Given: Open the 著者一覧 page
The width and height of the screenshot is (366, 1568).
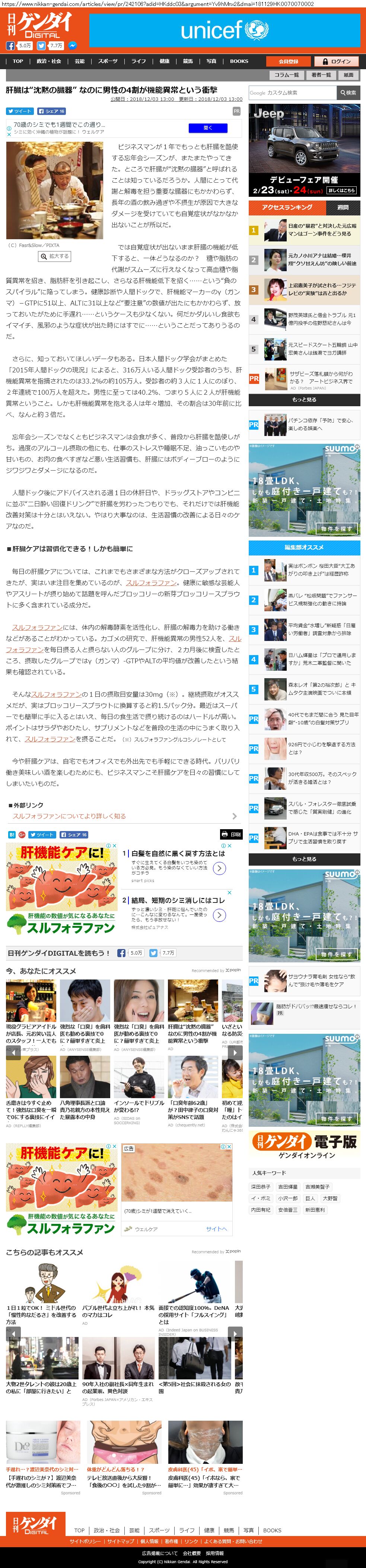Looking at the screenshot, I should tap(321, 75).
